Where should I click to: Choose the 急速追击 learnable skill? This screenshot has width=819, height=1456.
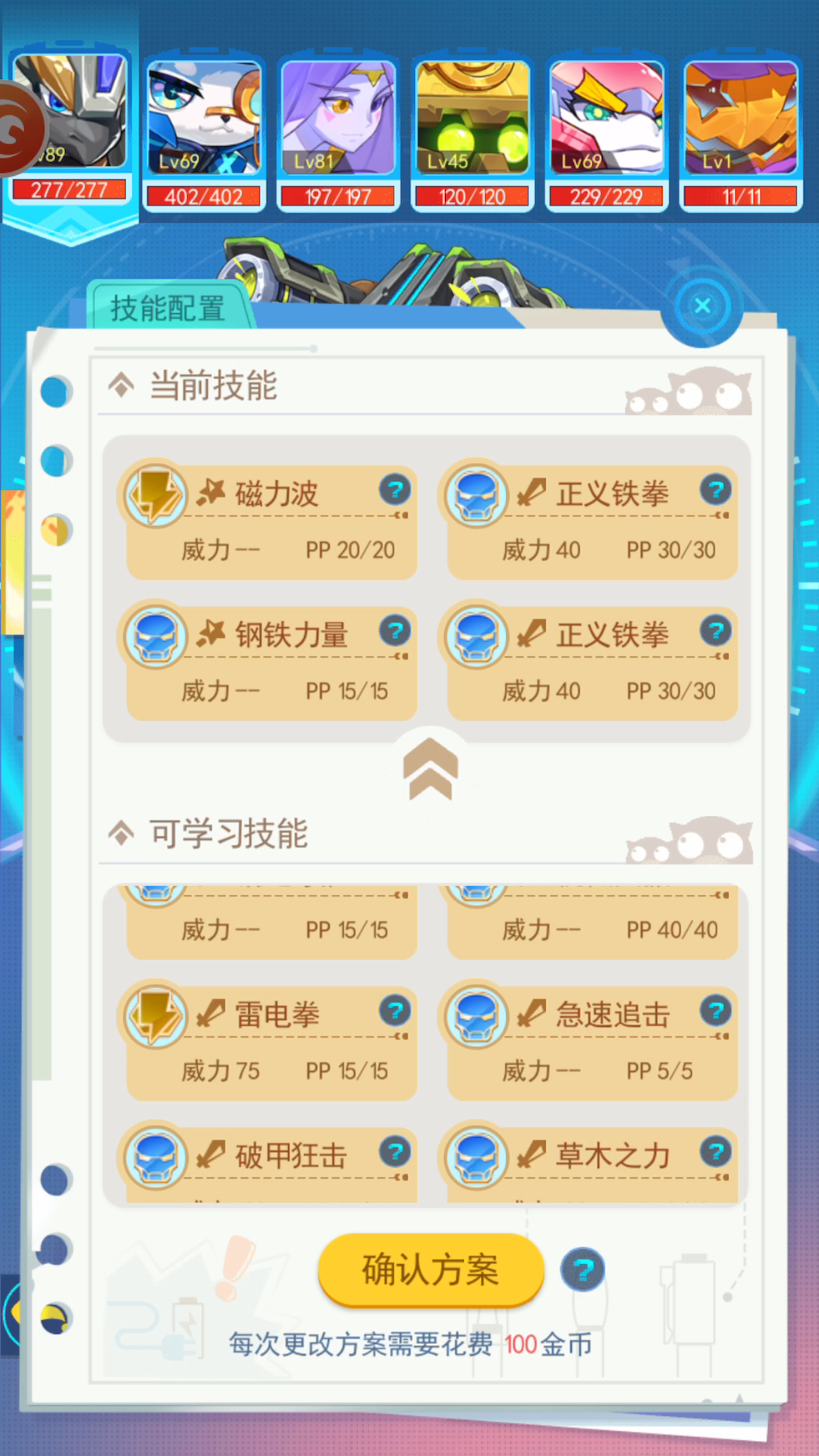coord(591,1043)
